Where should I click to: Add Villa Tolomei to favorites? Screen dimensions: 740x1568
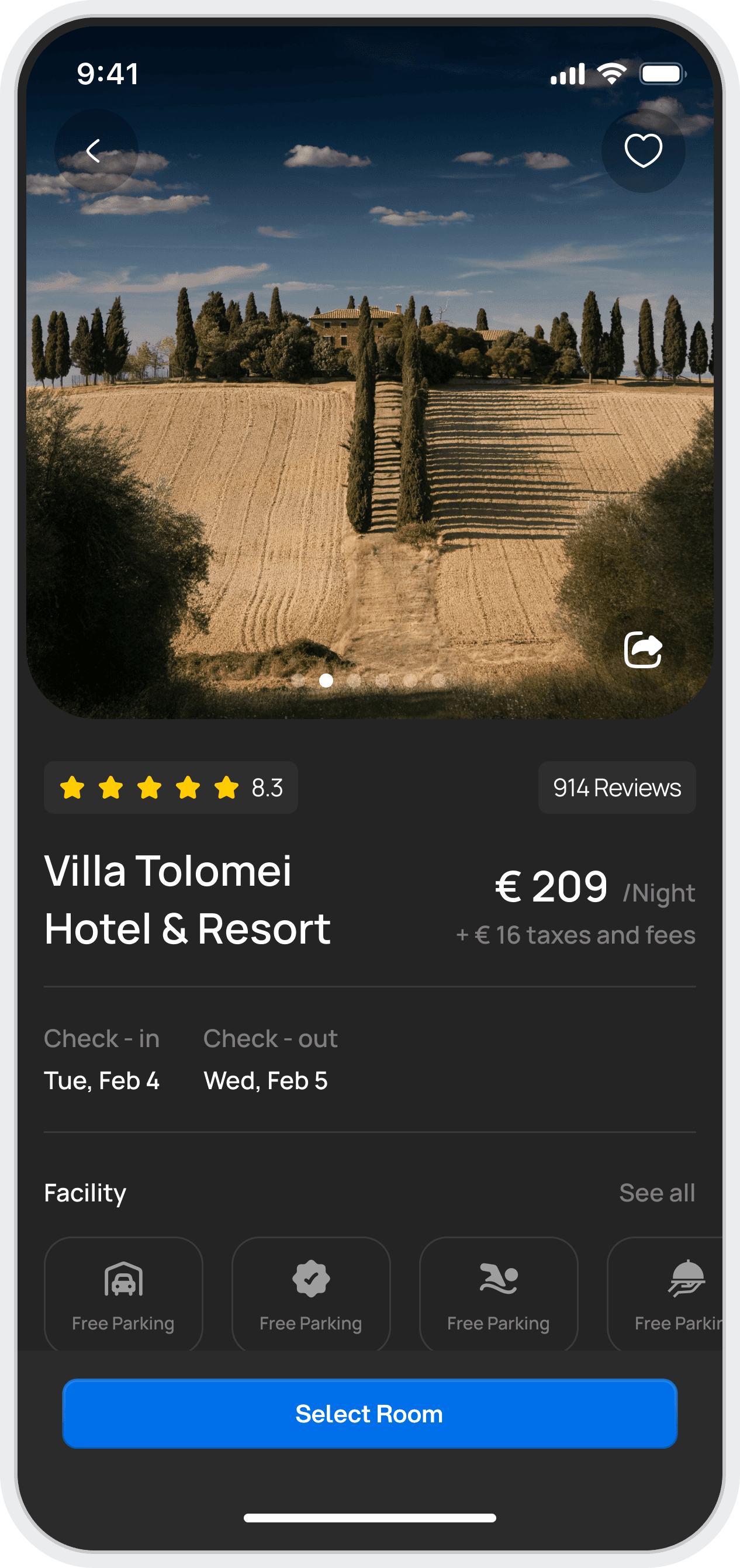(x=642, y=151)
